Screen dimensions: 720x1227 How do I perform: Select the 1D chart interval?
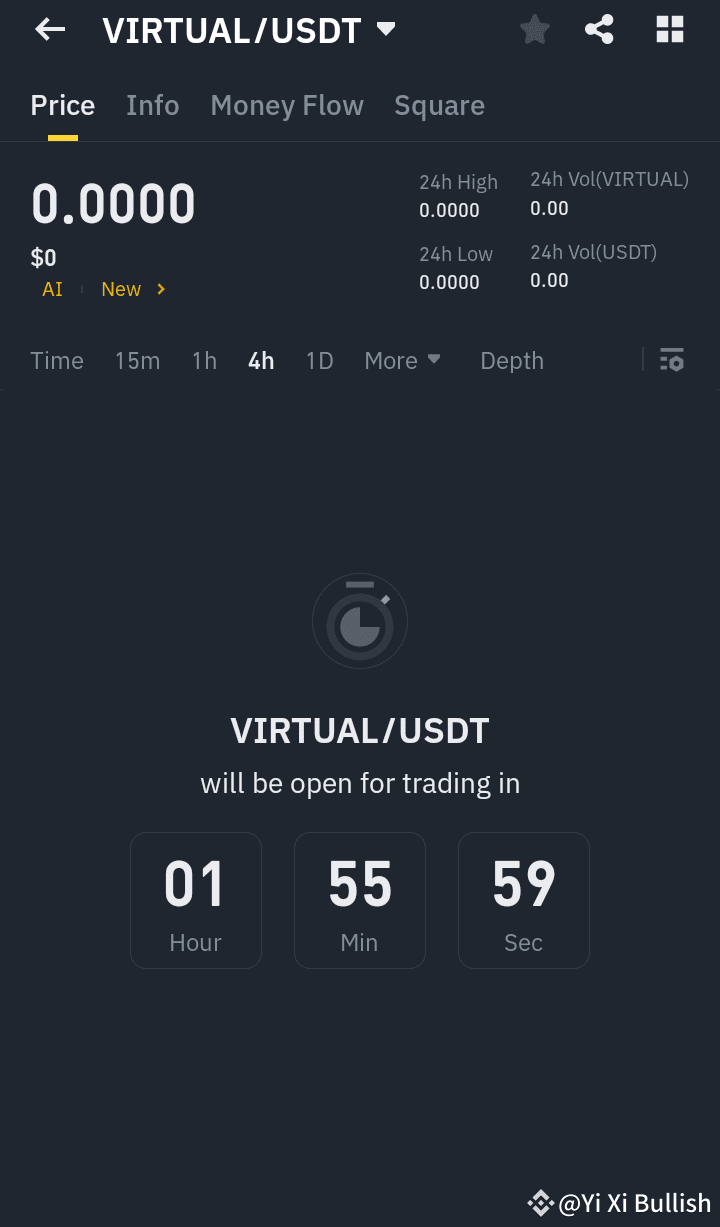[319, 360]
